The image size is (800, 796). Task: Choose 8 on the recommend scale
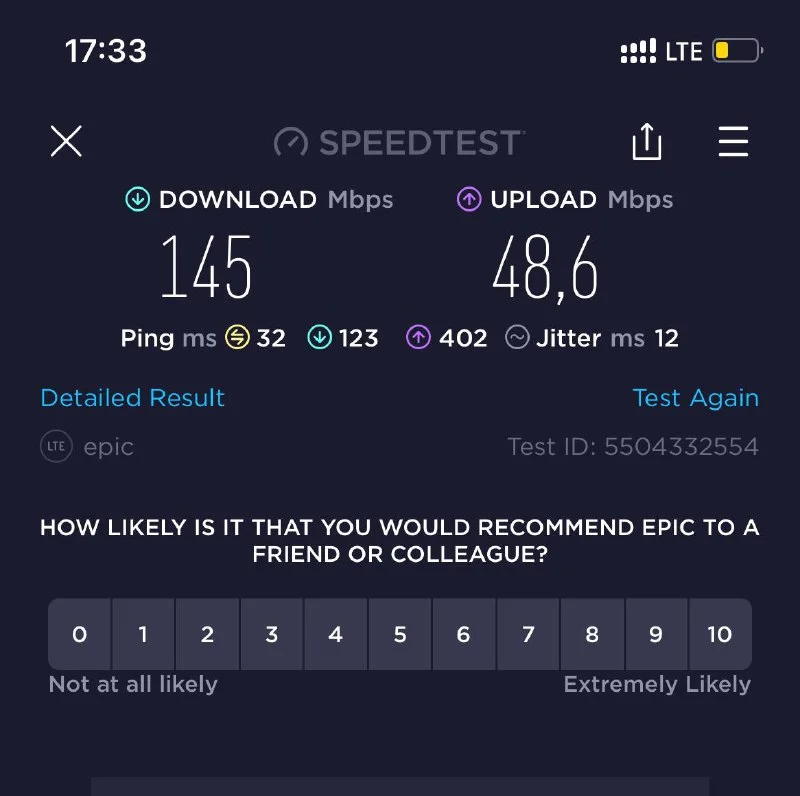(592, 634)
